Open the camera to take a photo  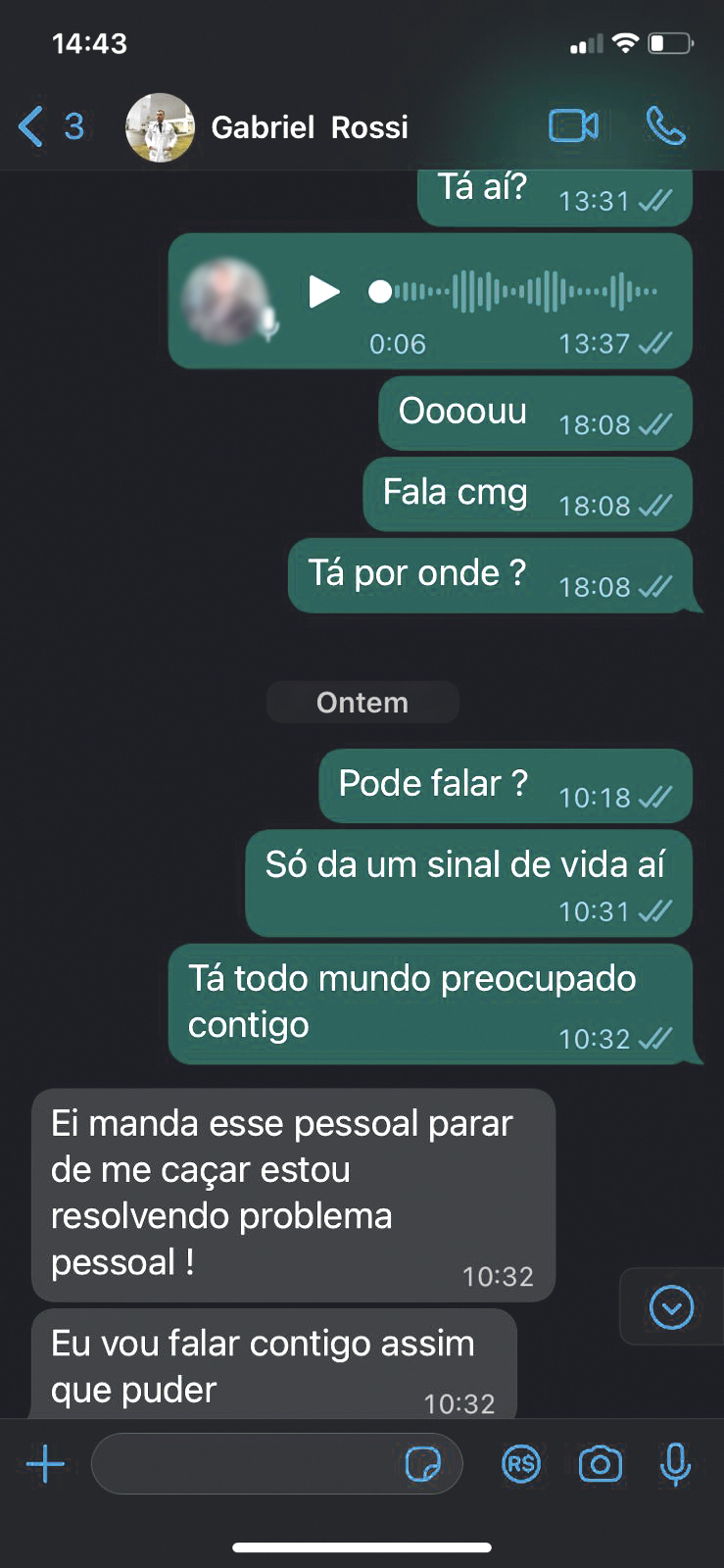(x=601, y=1464)
